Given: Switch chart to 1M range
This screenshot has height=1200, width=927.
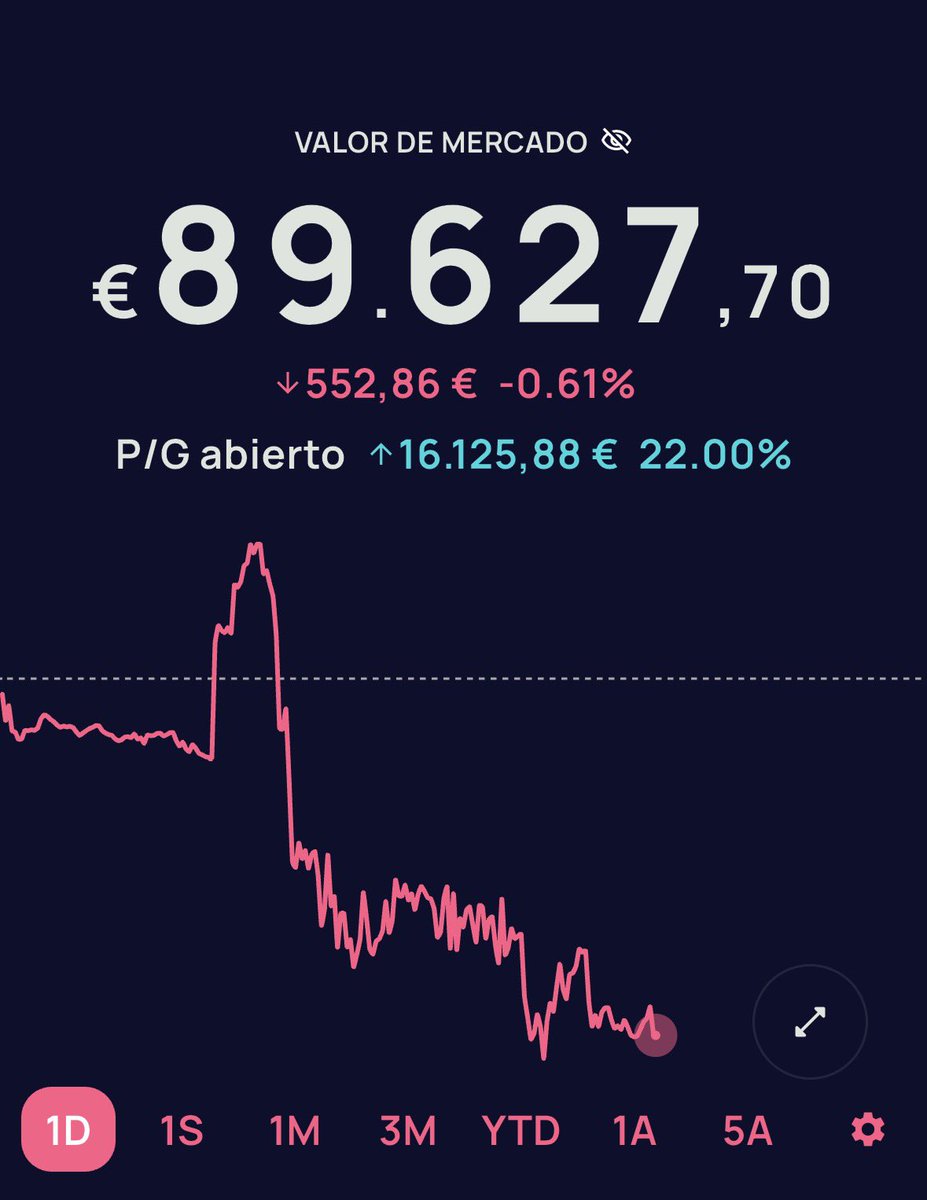Looking at the screenshot, I should (295, 1131).
